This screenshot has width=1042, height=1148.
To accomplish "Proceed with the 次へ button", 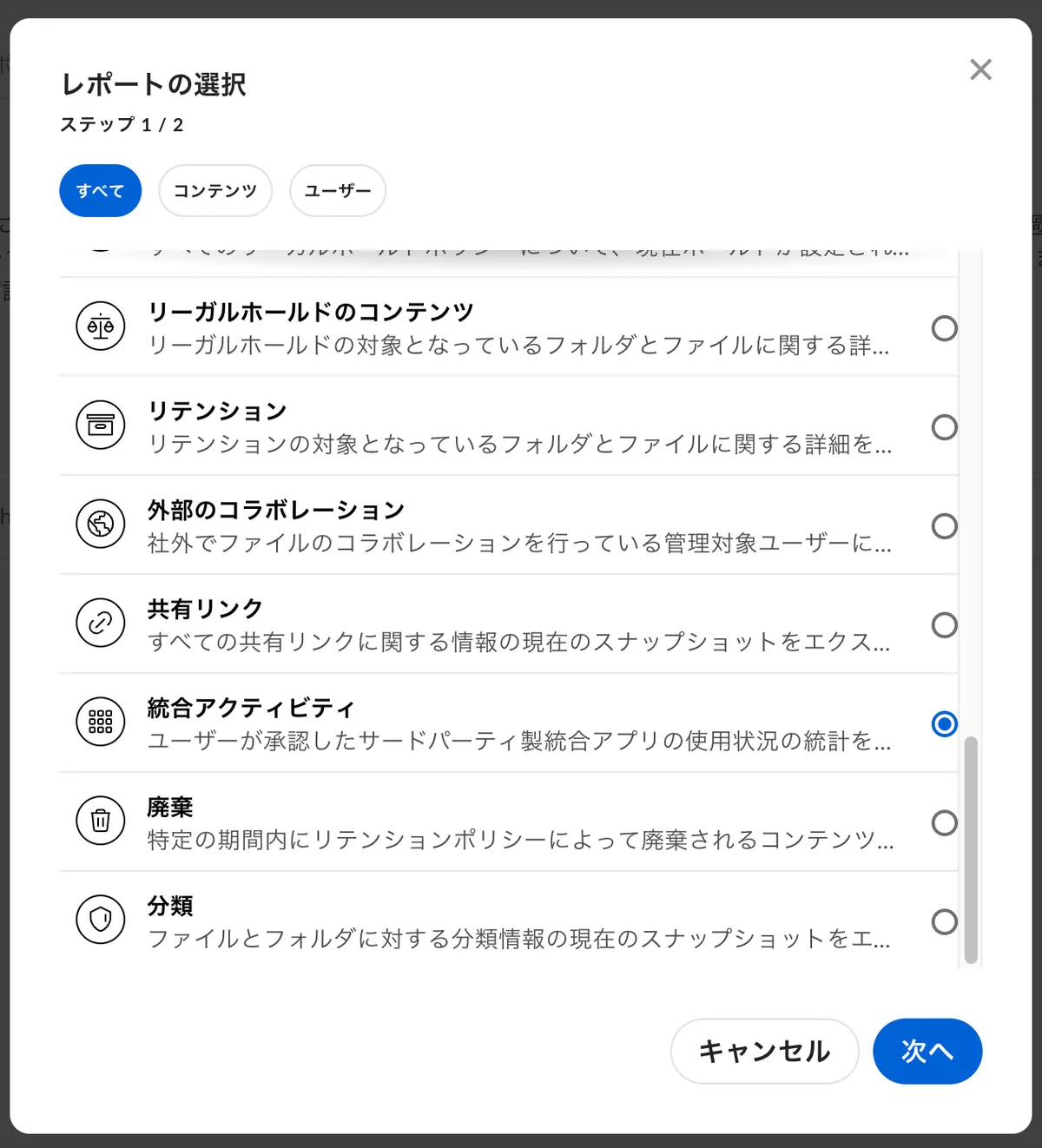I will [x=927, y=1051].
